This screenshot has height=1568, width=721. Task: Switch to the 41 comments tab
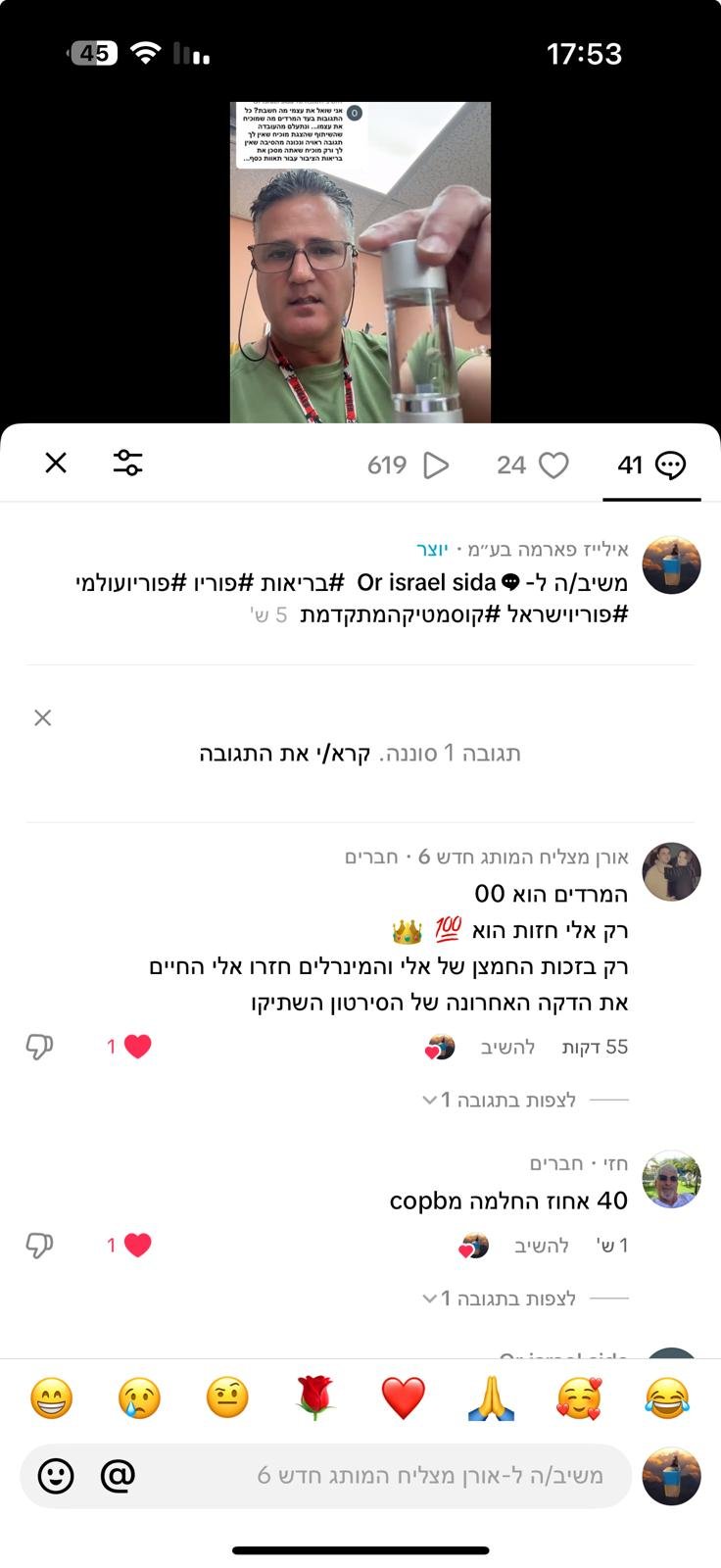[x=651, y=465]
